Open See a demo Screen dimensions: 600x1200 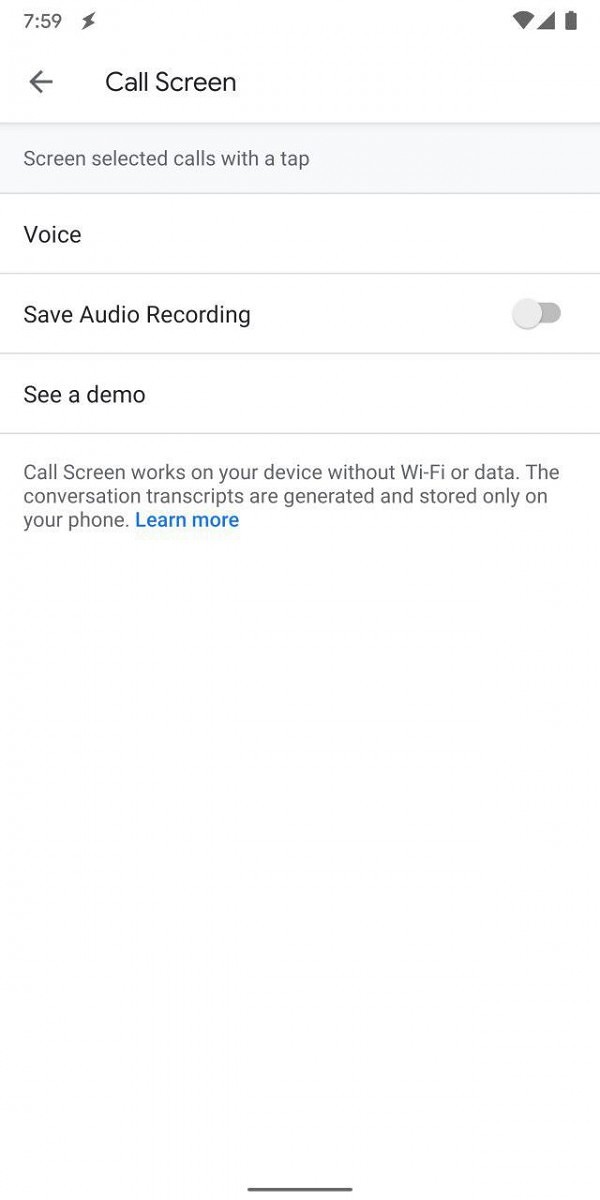coord(300,394)
